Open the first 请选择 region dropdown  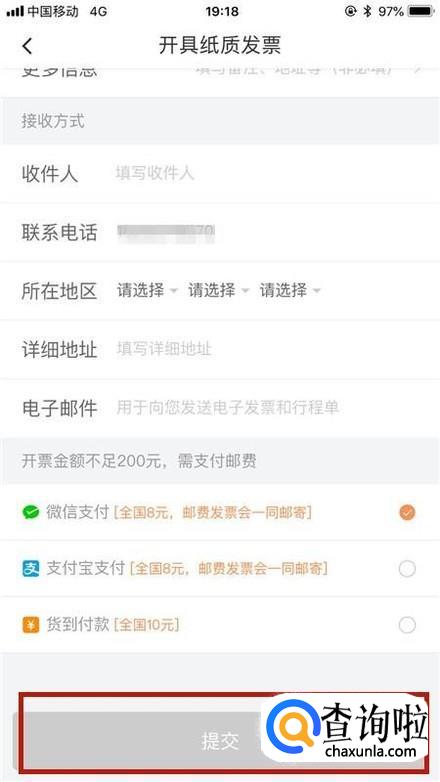[147, 290]
